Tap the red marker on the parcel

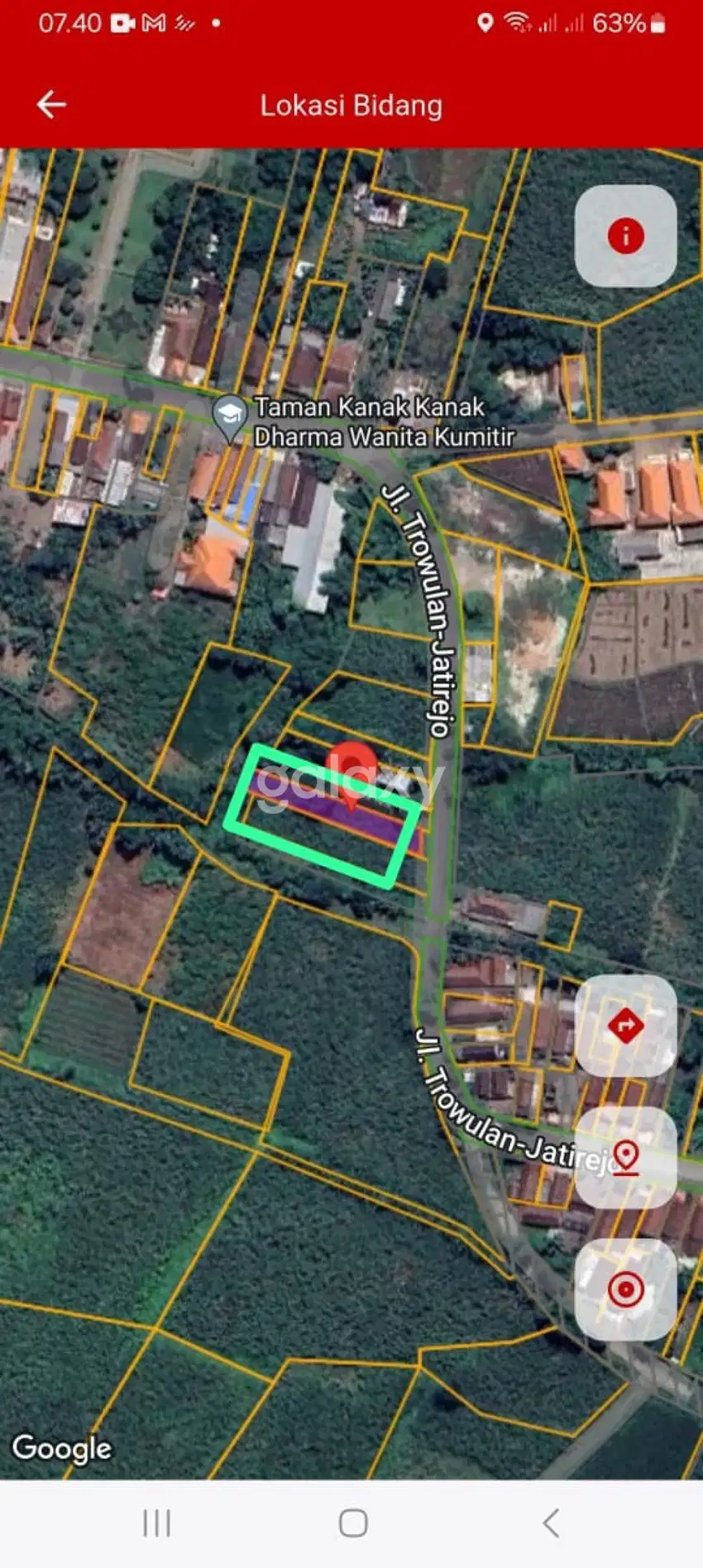[x=351, y=771]
